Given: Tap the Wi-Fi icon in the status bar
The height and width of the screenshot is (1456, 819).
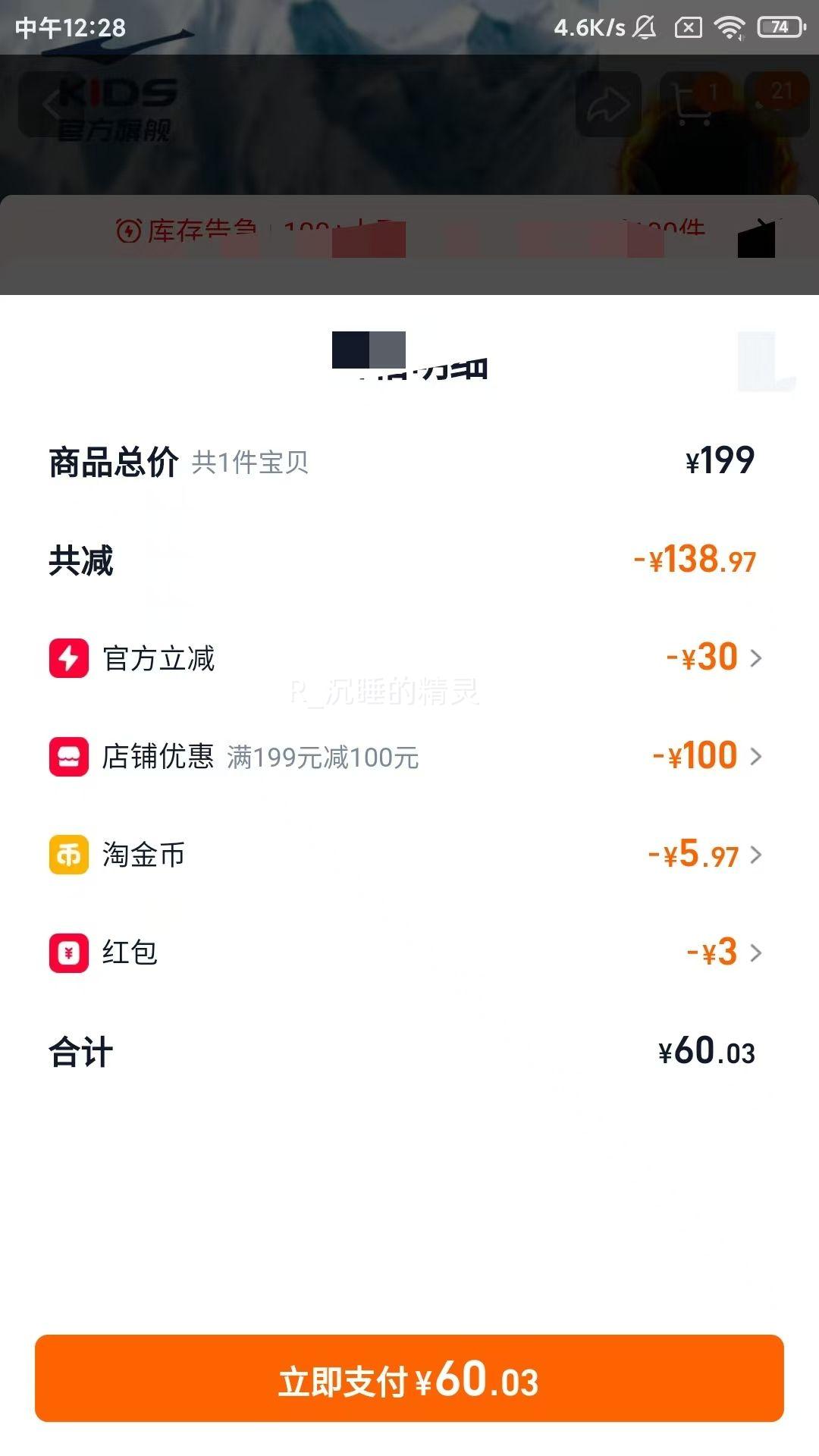Looking at the screenshot, I should [x=727, y=25].
